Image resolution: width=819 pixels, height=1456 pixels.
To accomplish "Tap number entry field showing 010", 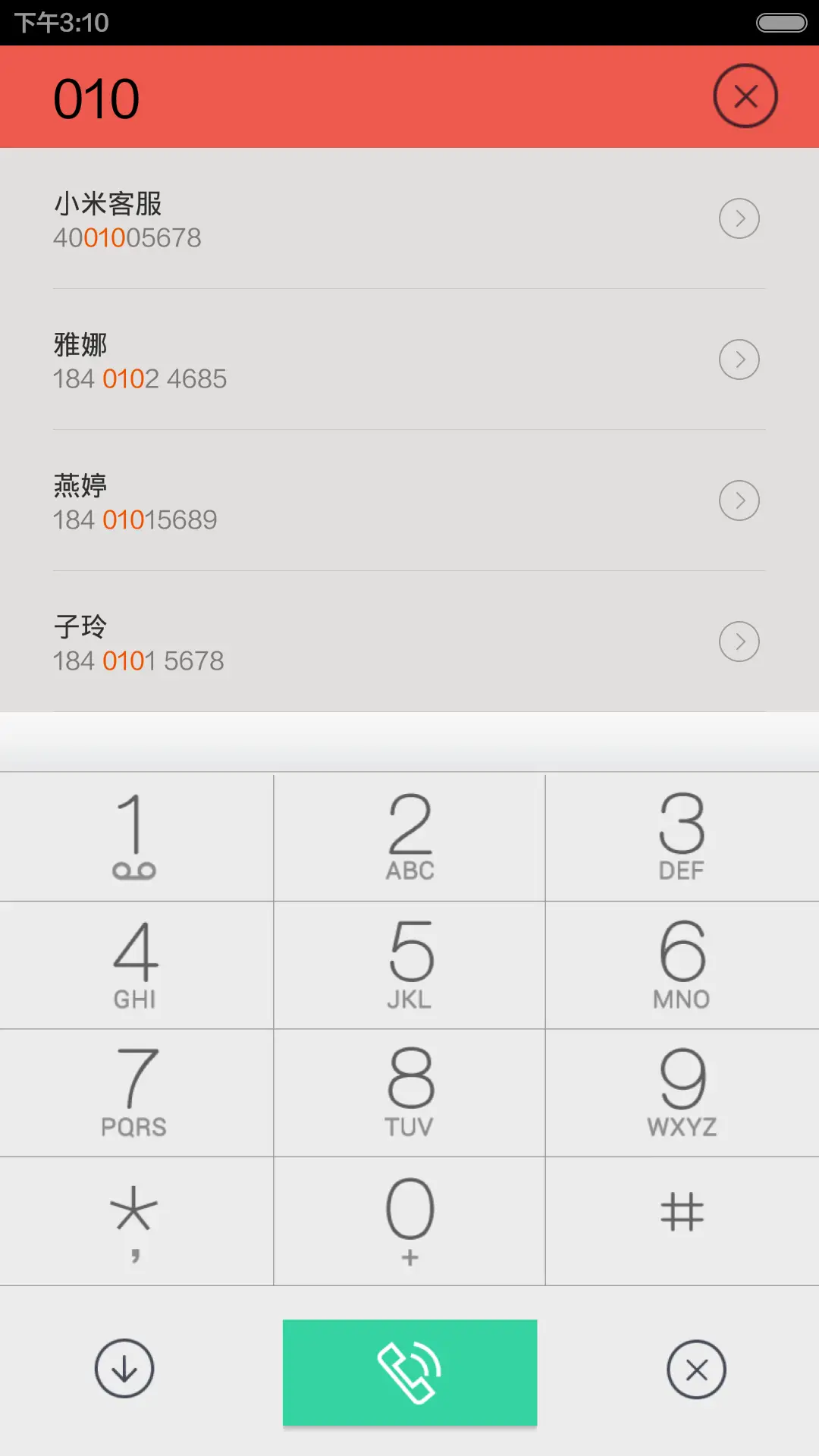I will click(x=97, y=96).
